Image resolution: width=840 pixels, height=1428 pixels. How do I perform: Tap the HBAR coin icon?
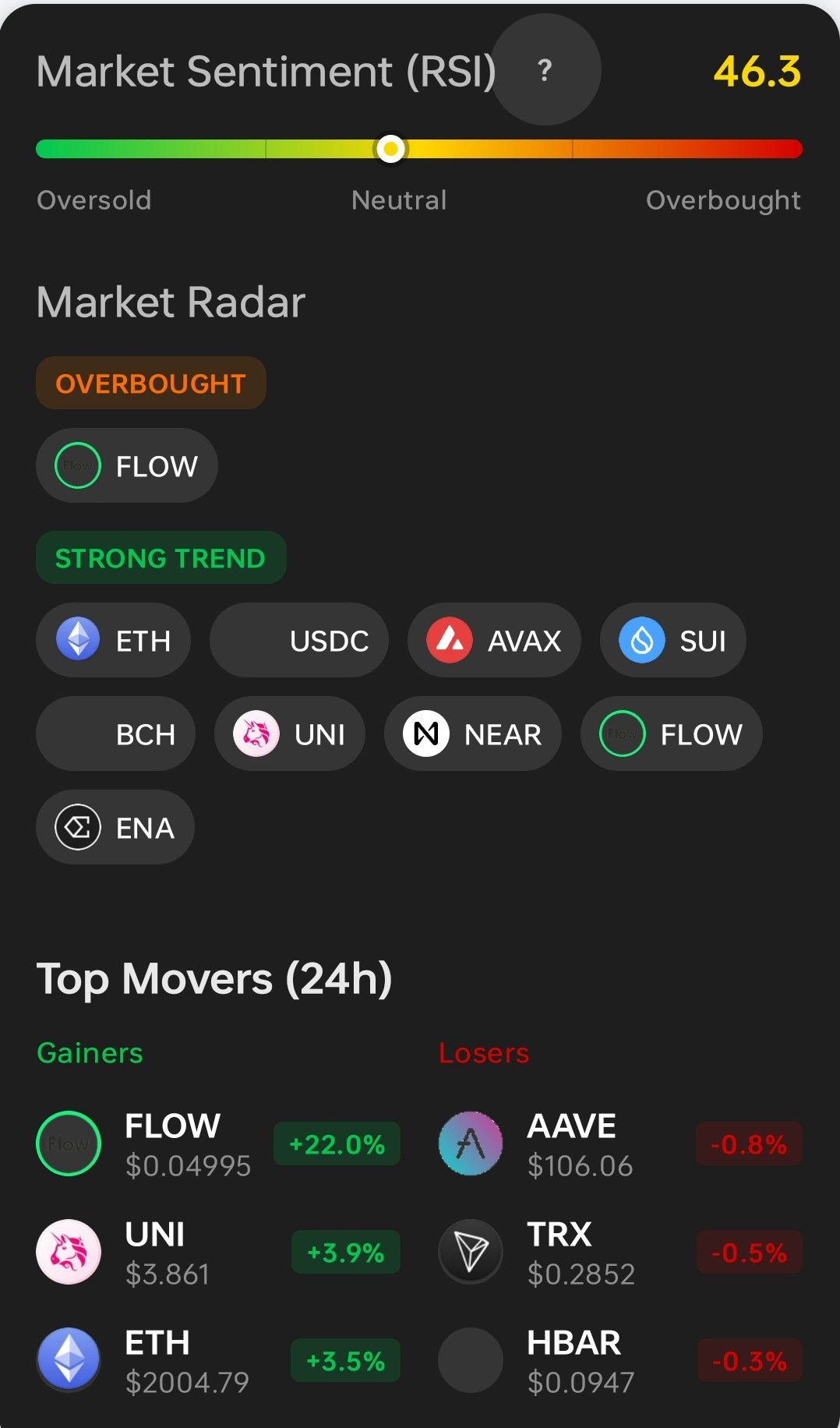[469, 1359]
